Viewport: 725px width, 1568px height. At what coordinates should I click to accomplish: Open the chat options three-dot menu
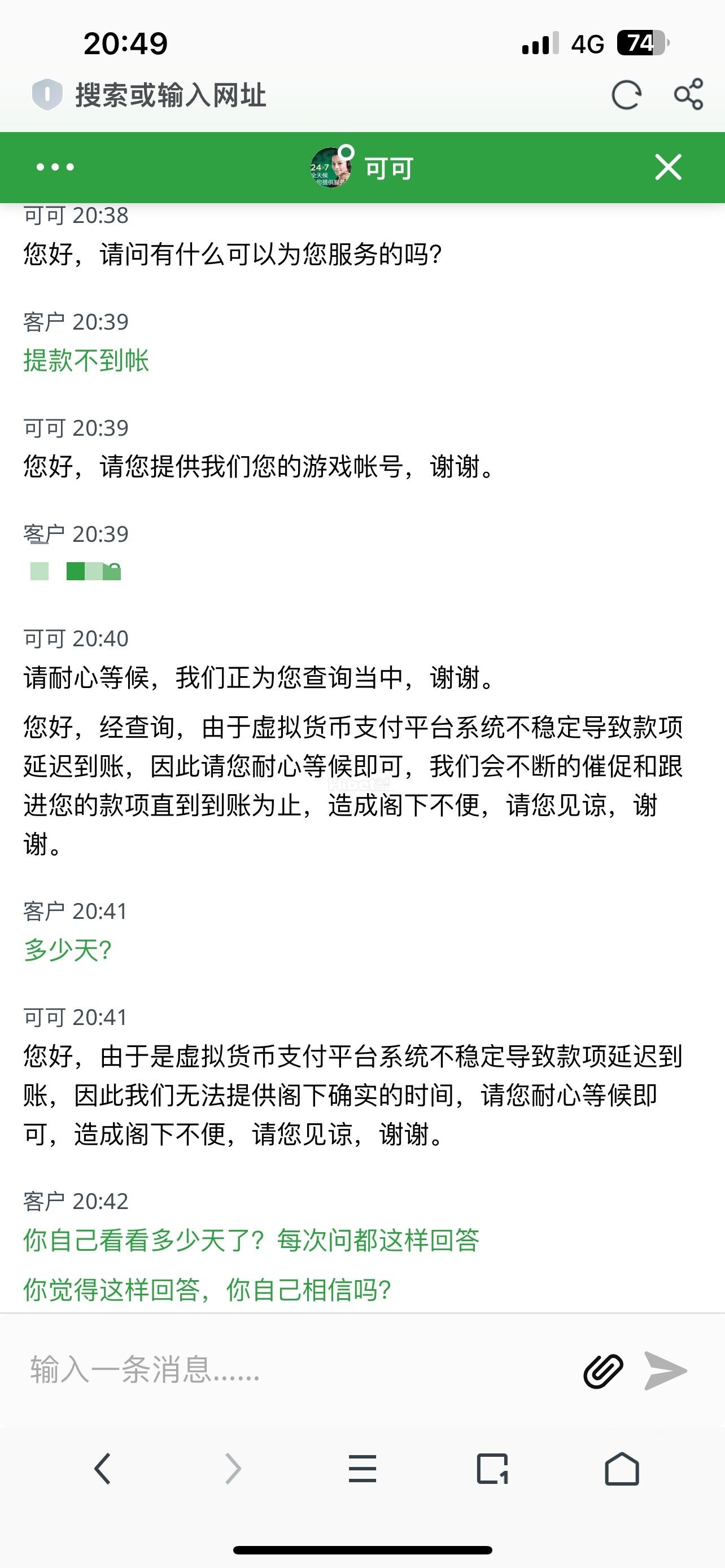point(55,167)
